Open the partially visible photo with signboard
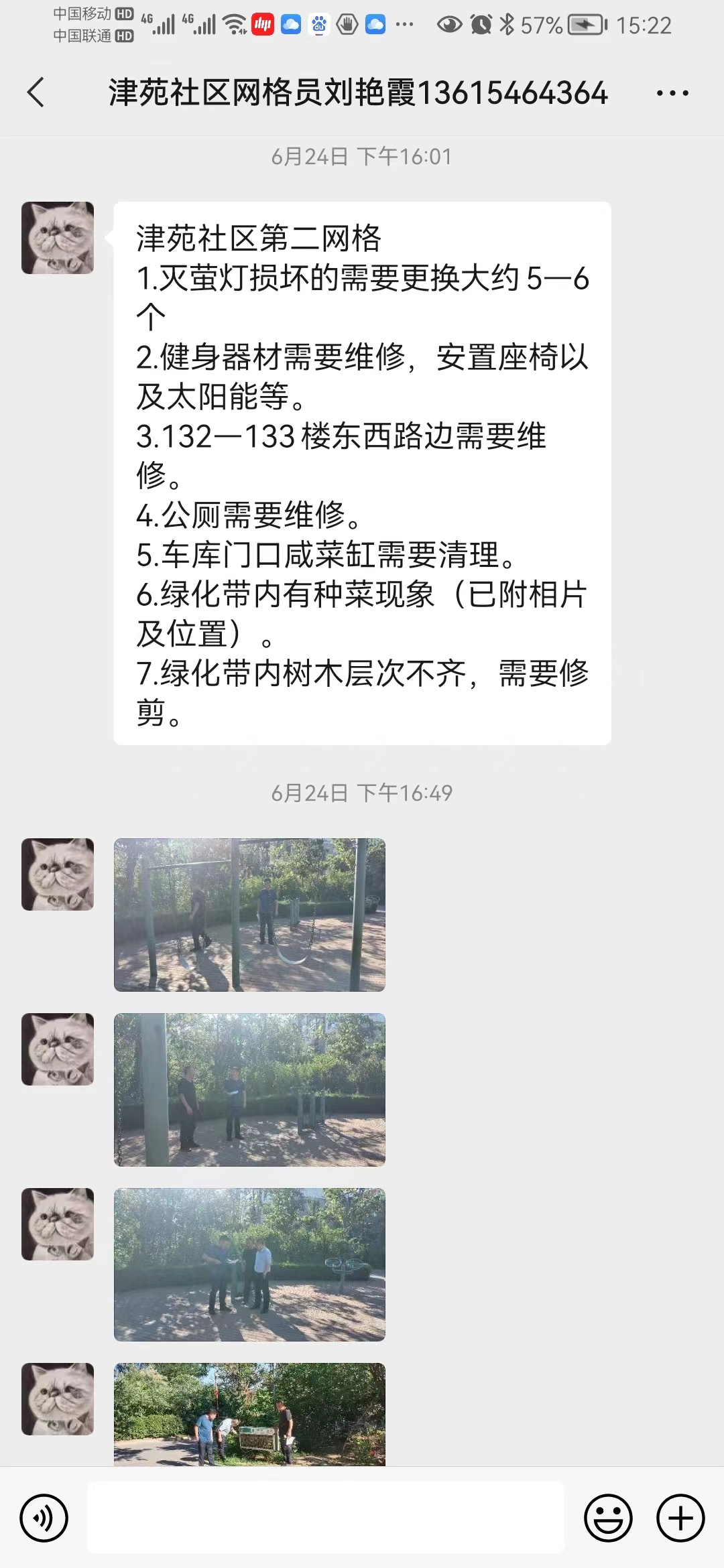The image size is (724, 1568). point(249,1414)
